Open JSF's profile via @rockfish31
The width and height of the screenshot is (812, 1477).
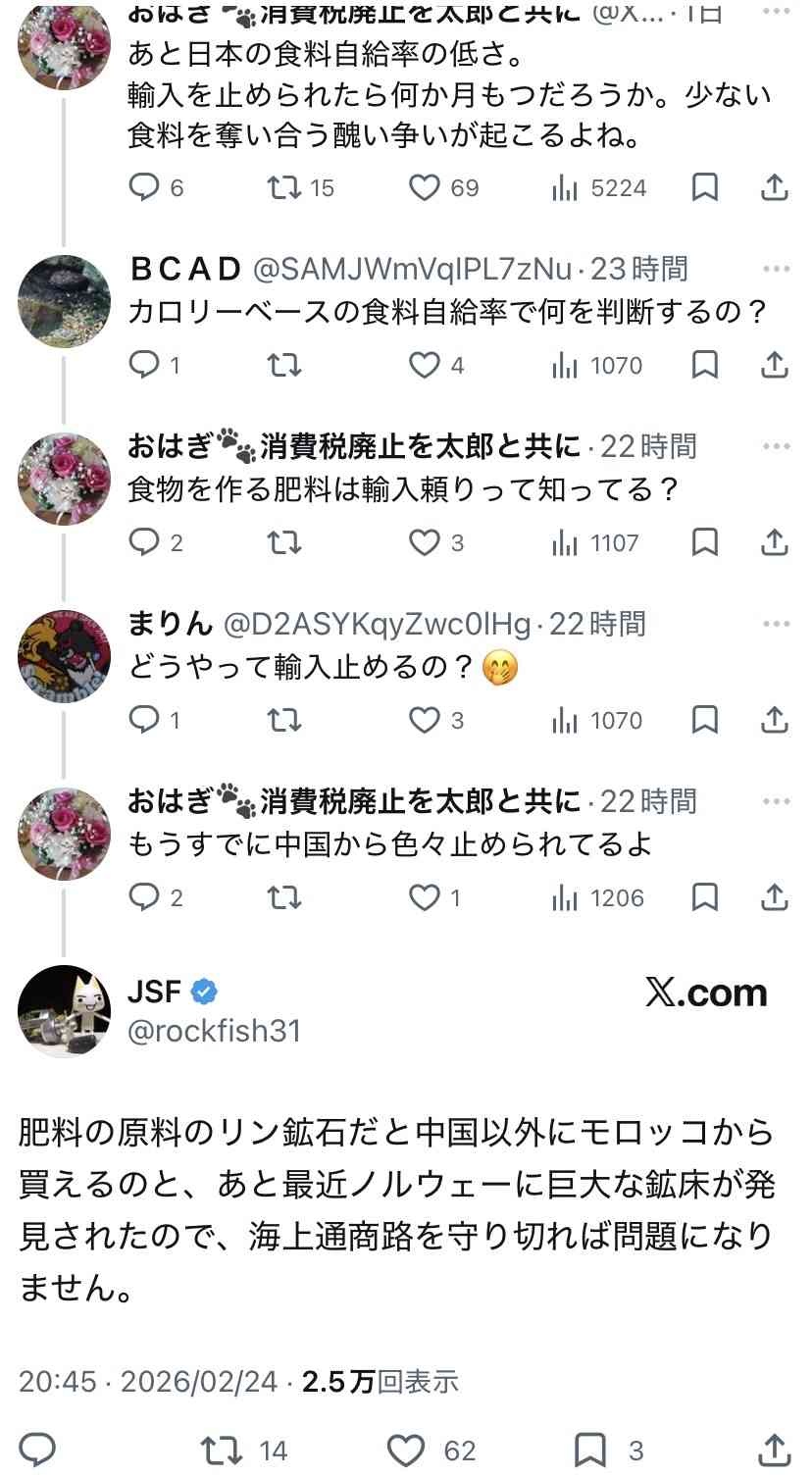pos(214,1031)
